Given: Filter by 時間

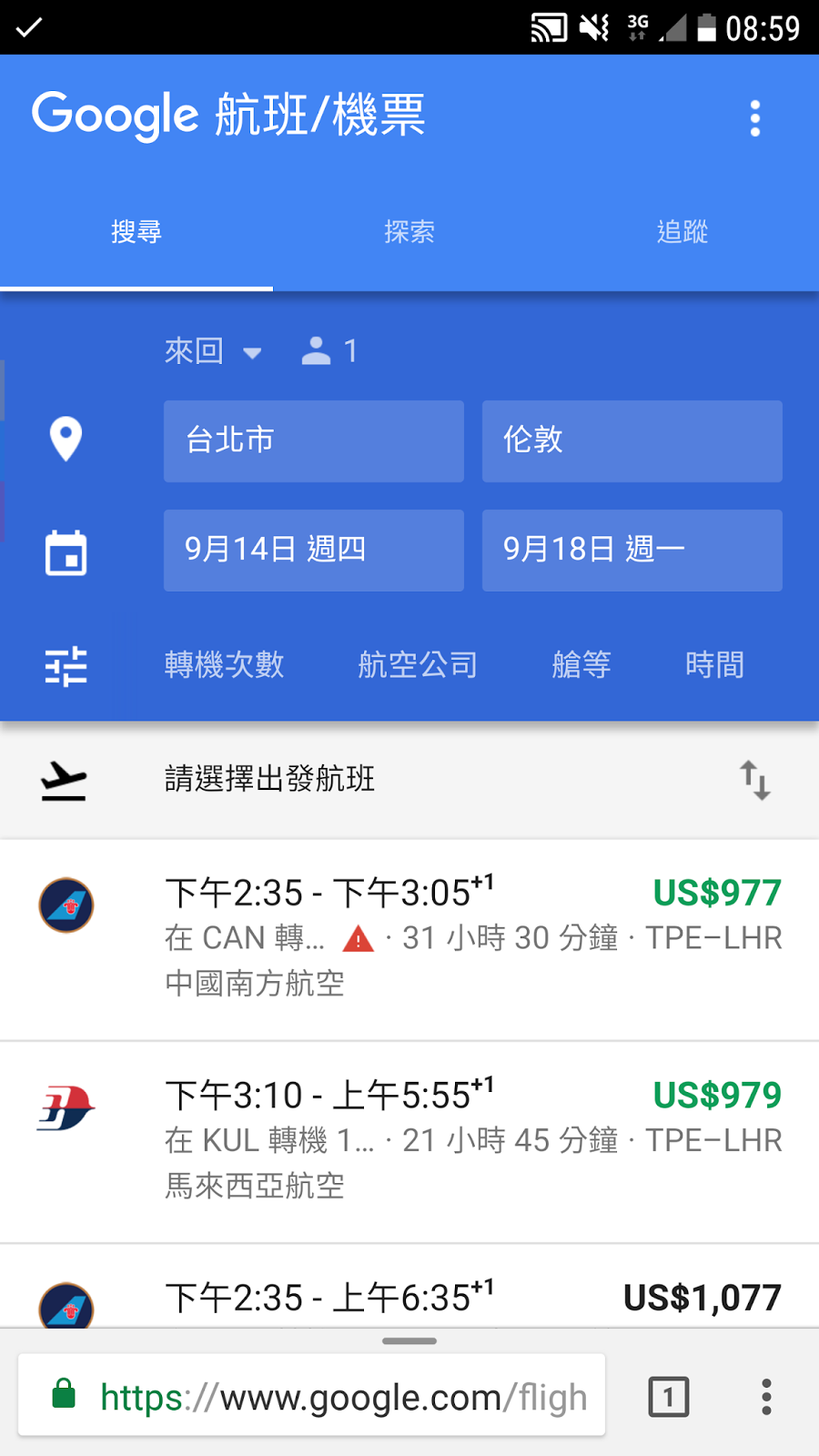Looking at the screenshot, I should [x=714, y=665].
